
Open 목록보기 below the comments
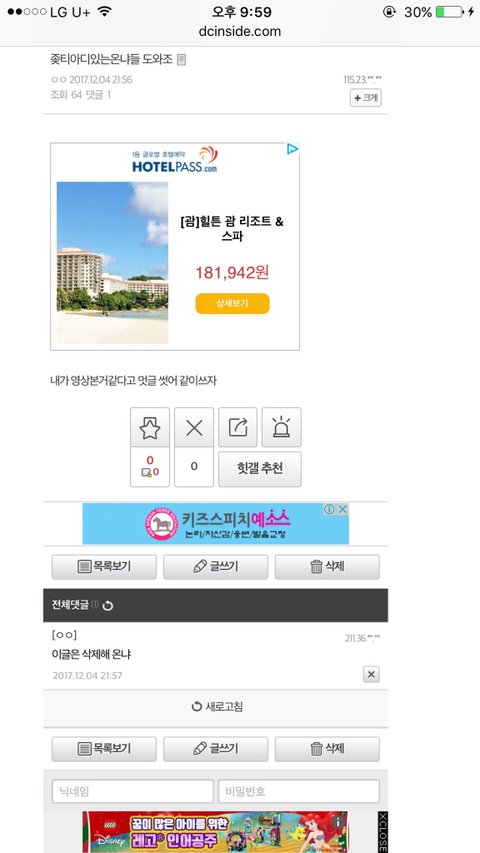[104, 749]
